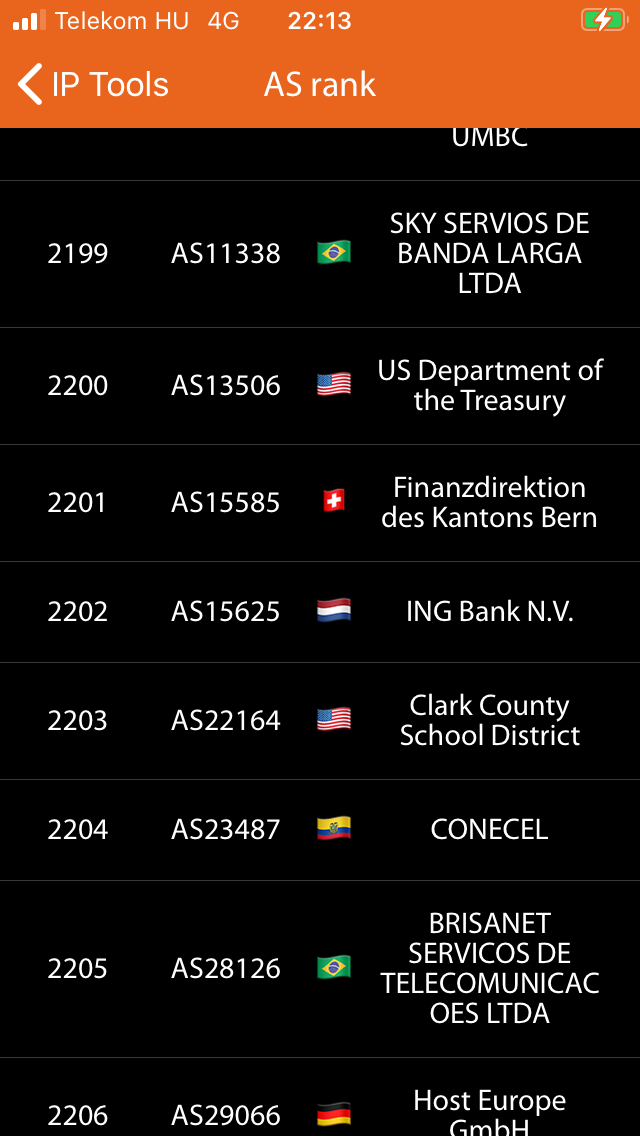Screen dimensions: 640x1136
Task: Open Finanzdirektion des Kantons Bern row
Action: click(320, 503)
